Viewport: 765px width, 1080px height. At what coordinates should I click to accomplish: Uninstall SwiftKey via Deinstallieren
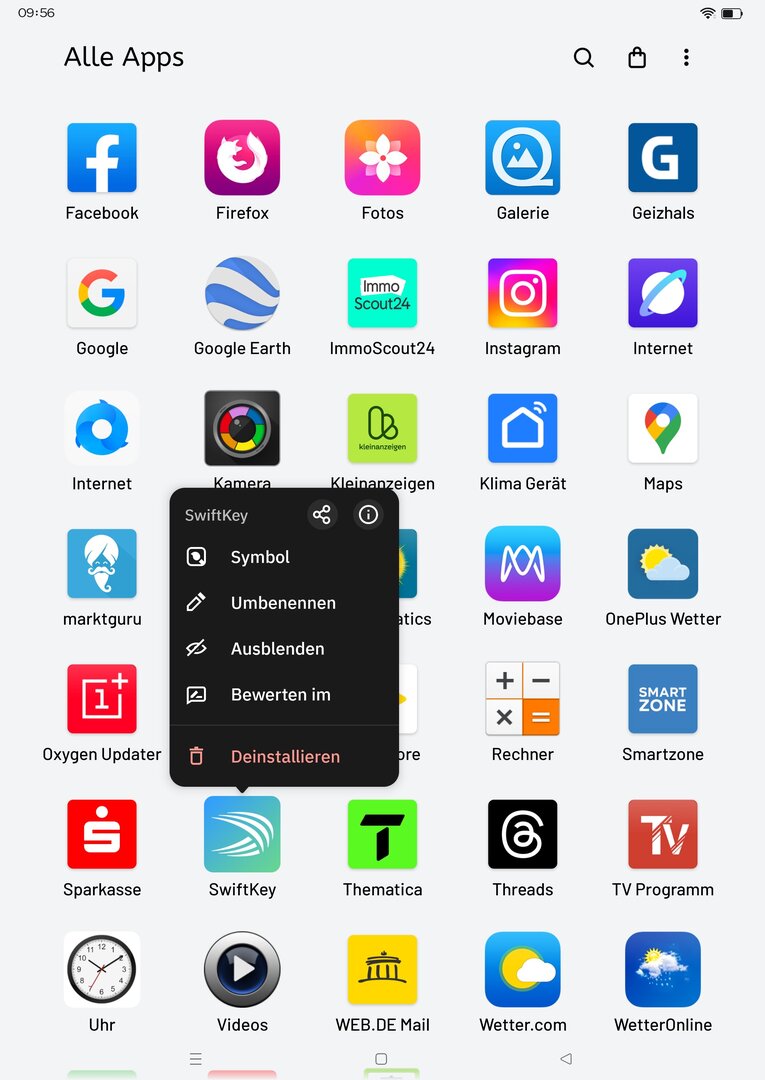pyautogui.click(x=285, y=757)
